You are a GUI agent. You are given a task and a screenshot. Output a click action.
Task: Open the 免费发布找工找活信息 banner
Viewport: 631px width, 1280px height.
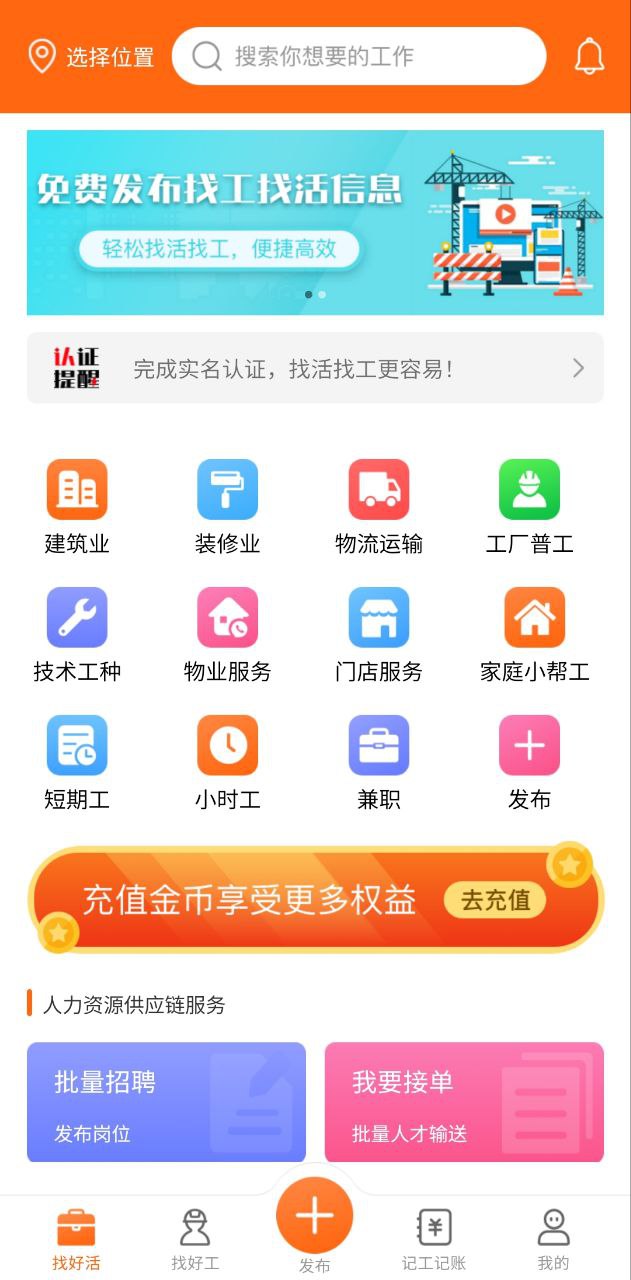(315, 222)
